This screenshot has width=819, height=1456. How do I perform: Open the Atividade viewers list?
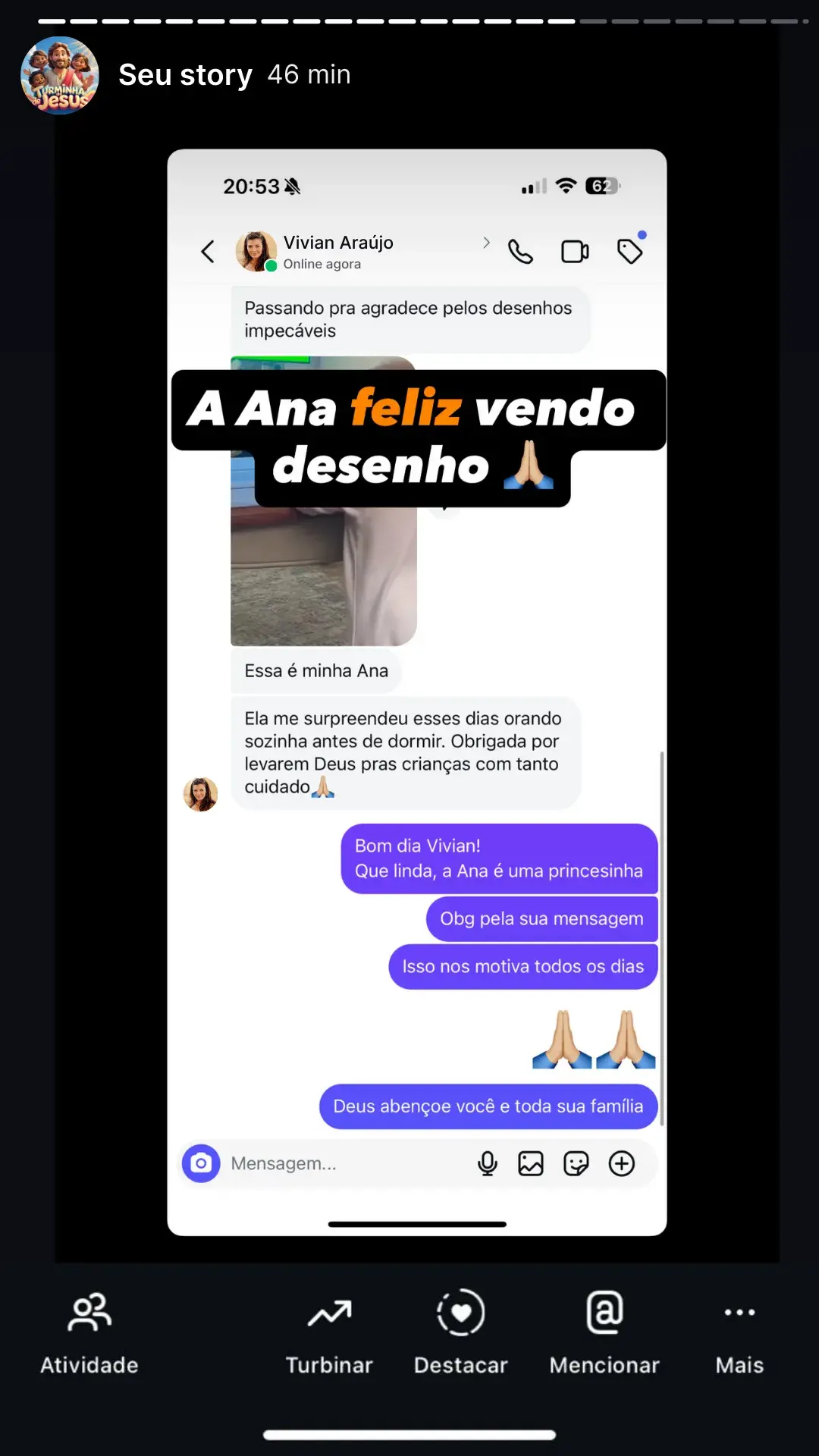(x=89, y=1332)
